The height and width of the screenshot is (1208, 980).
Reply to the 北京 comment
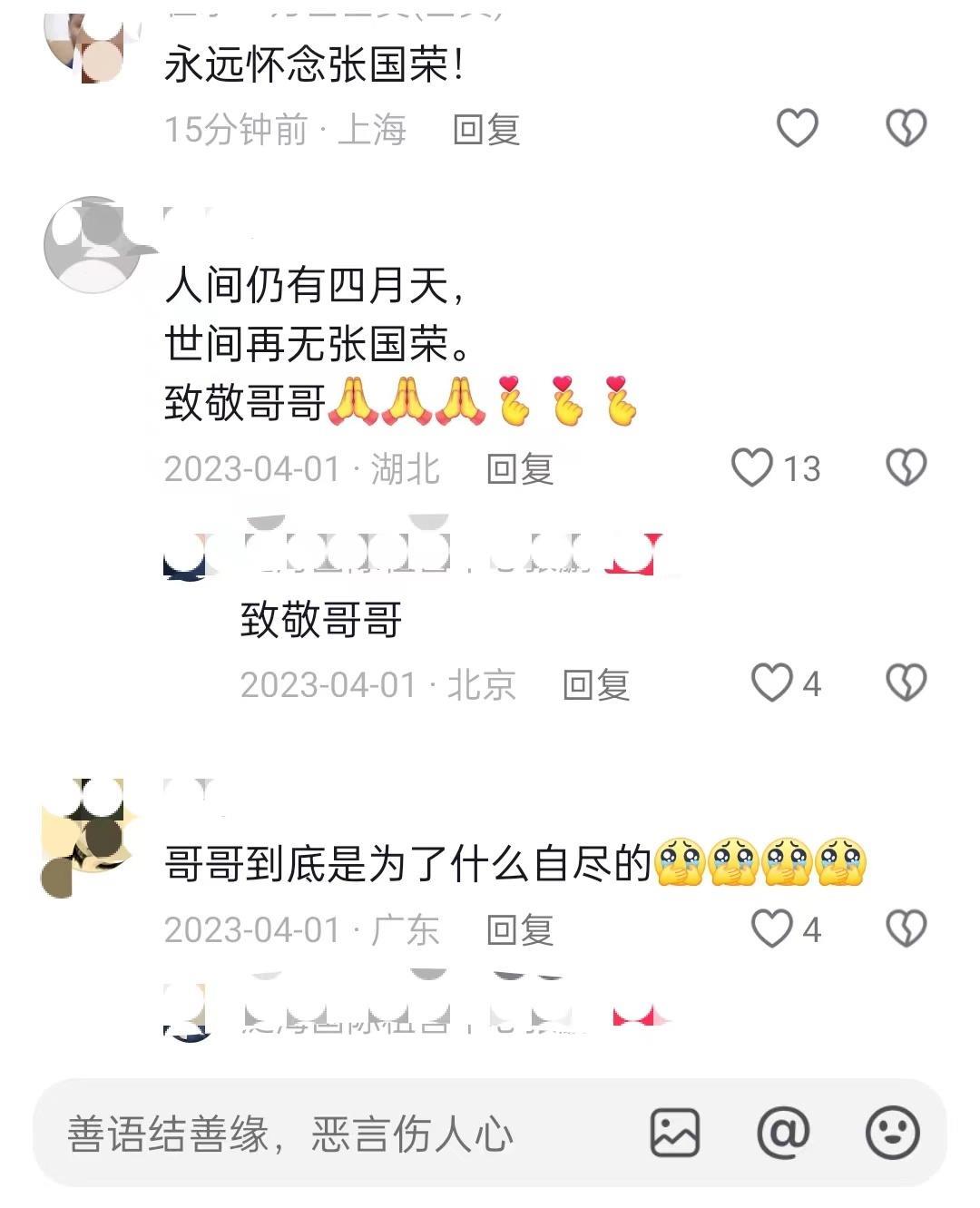596,685
